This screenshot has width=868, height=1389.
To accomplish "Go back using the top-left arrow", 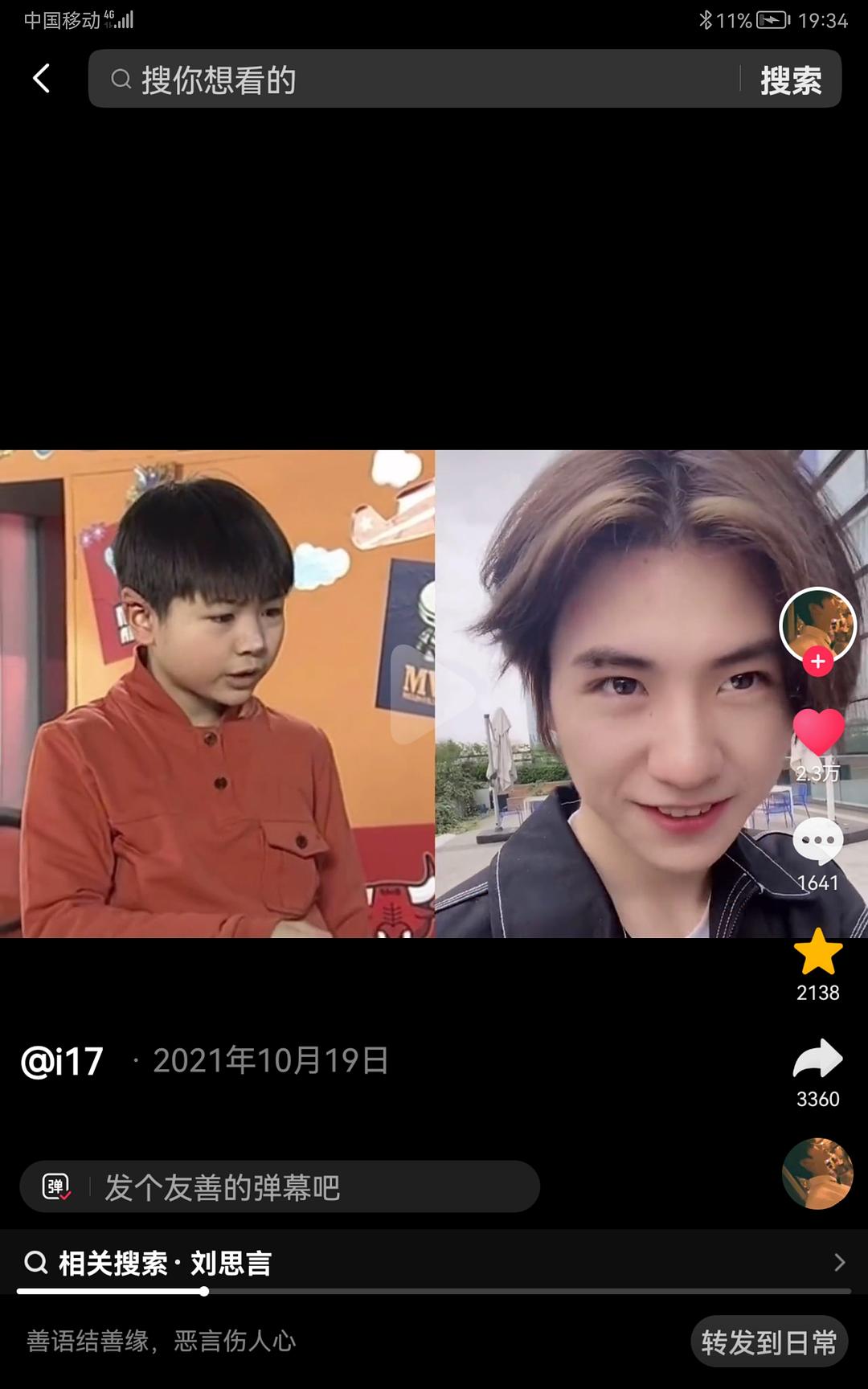I will click(x=42, y=79).
